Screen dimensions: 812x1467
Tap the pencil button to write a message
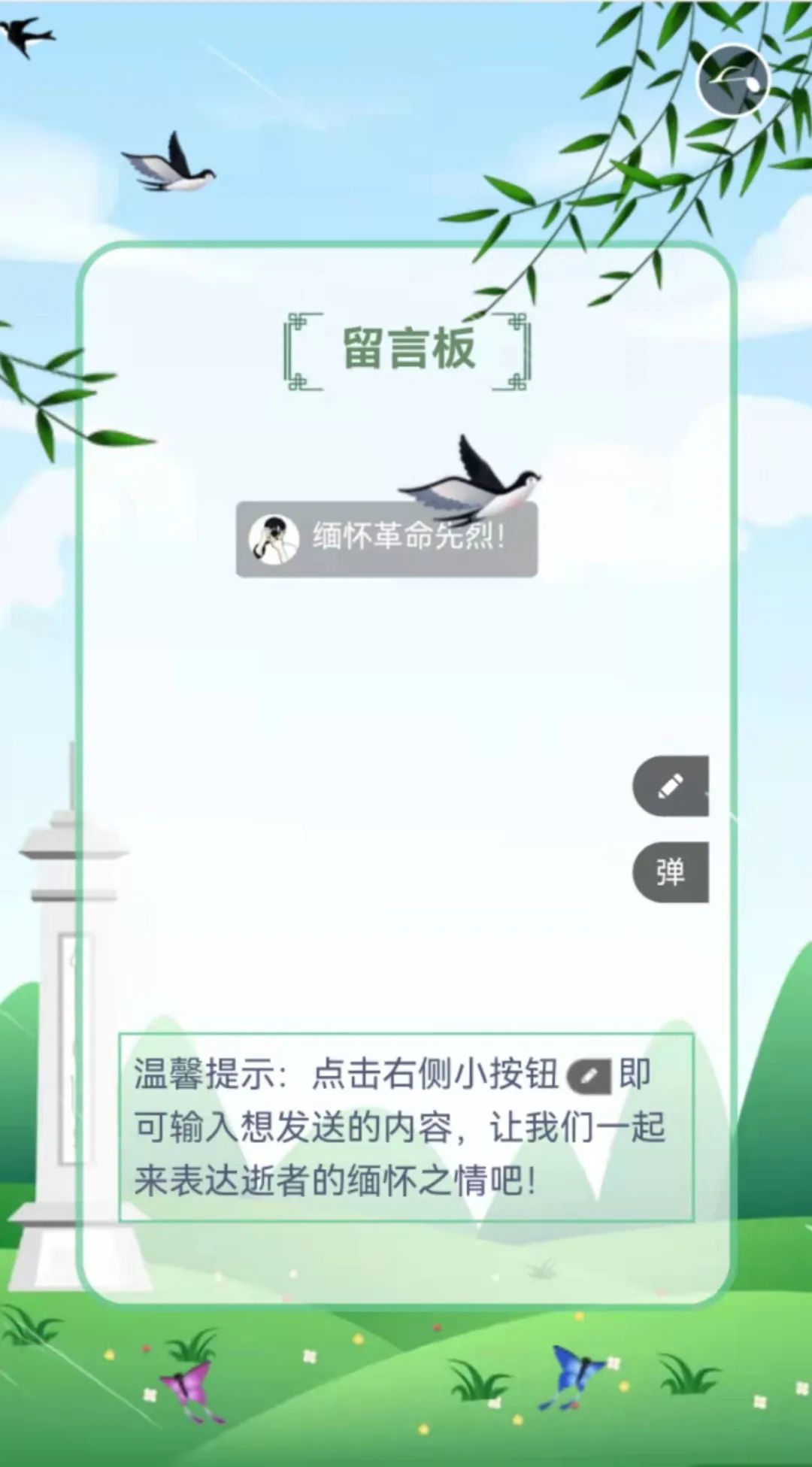pos(671,786)
